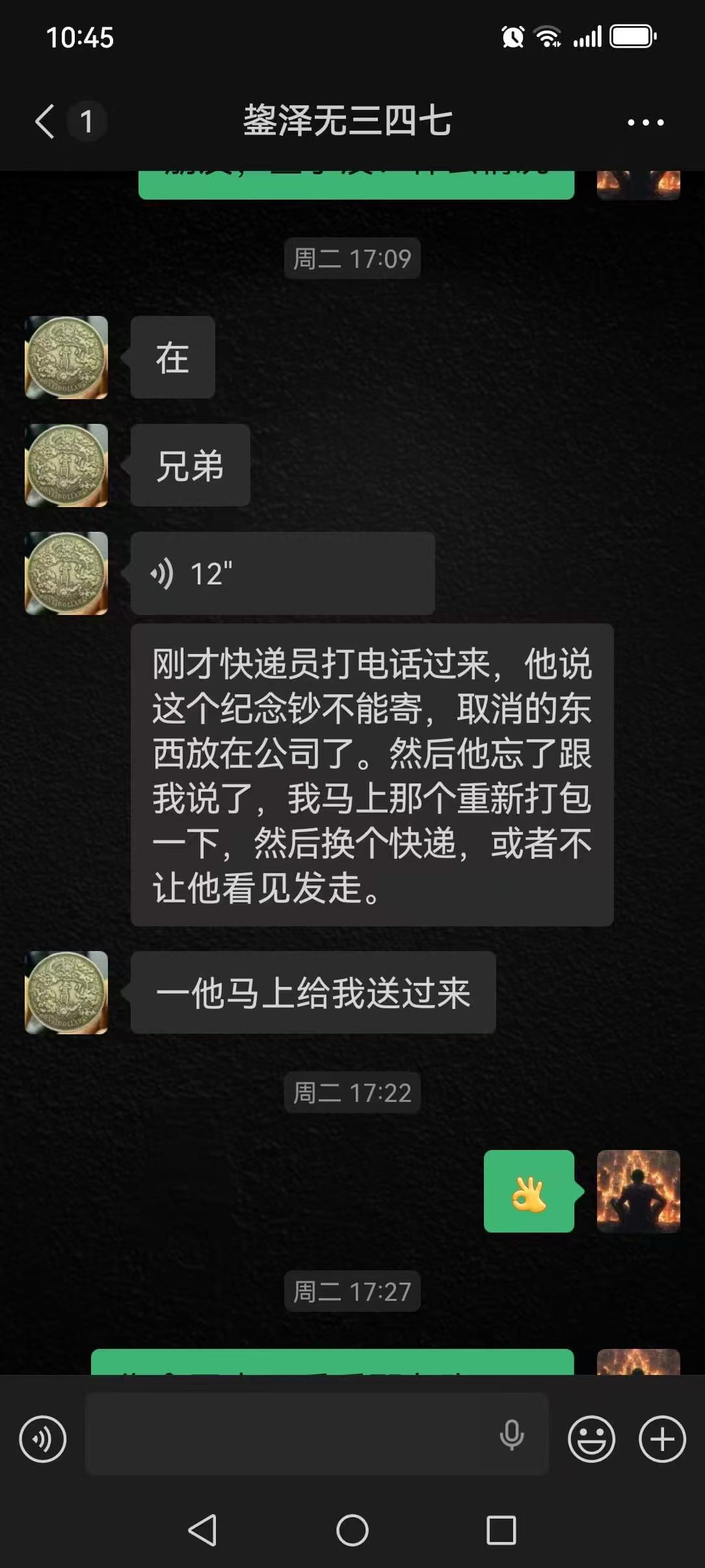Focus the message text field
This screenshot has width=705, height=1568.
pyautogui.click(x=286, y=1434)
